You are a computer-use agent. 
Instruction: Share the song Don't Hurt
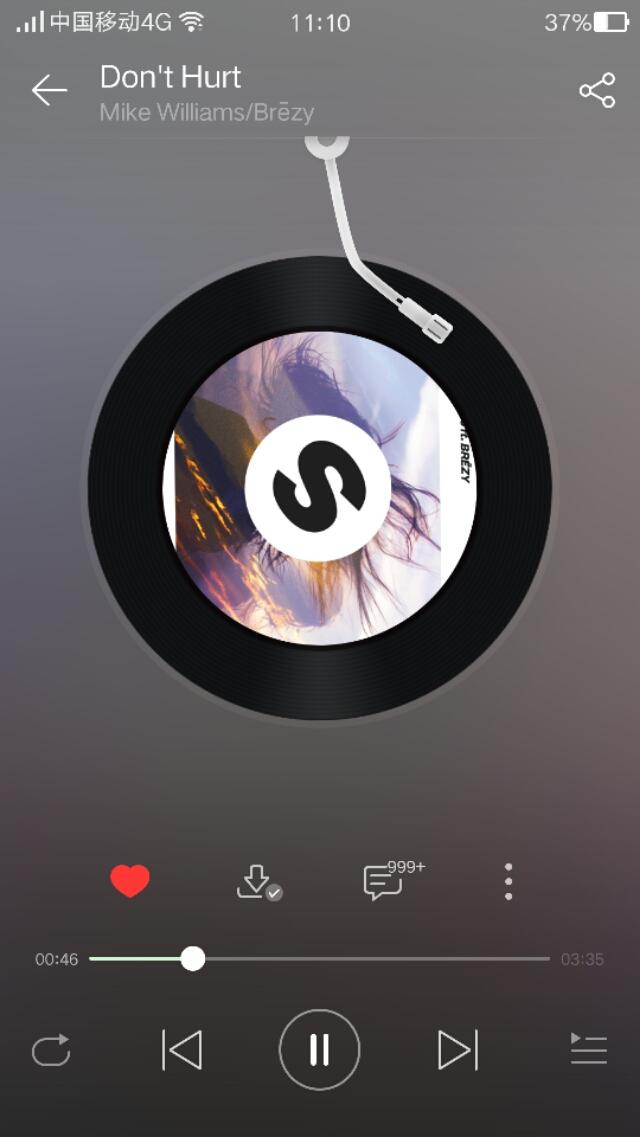597,91
